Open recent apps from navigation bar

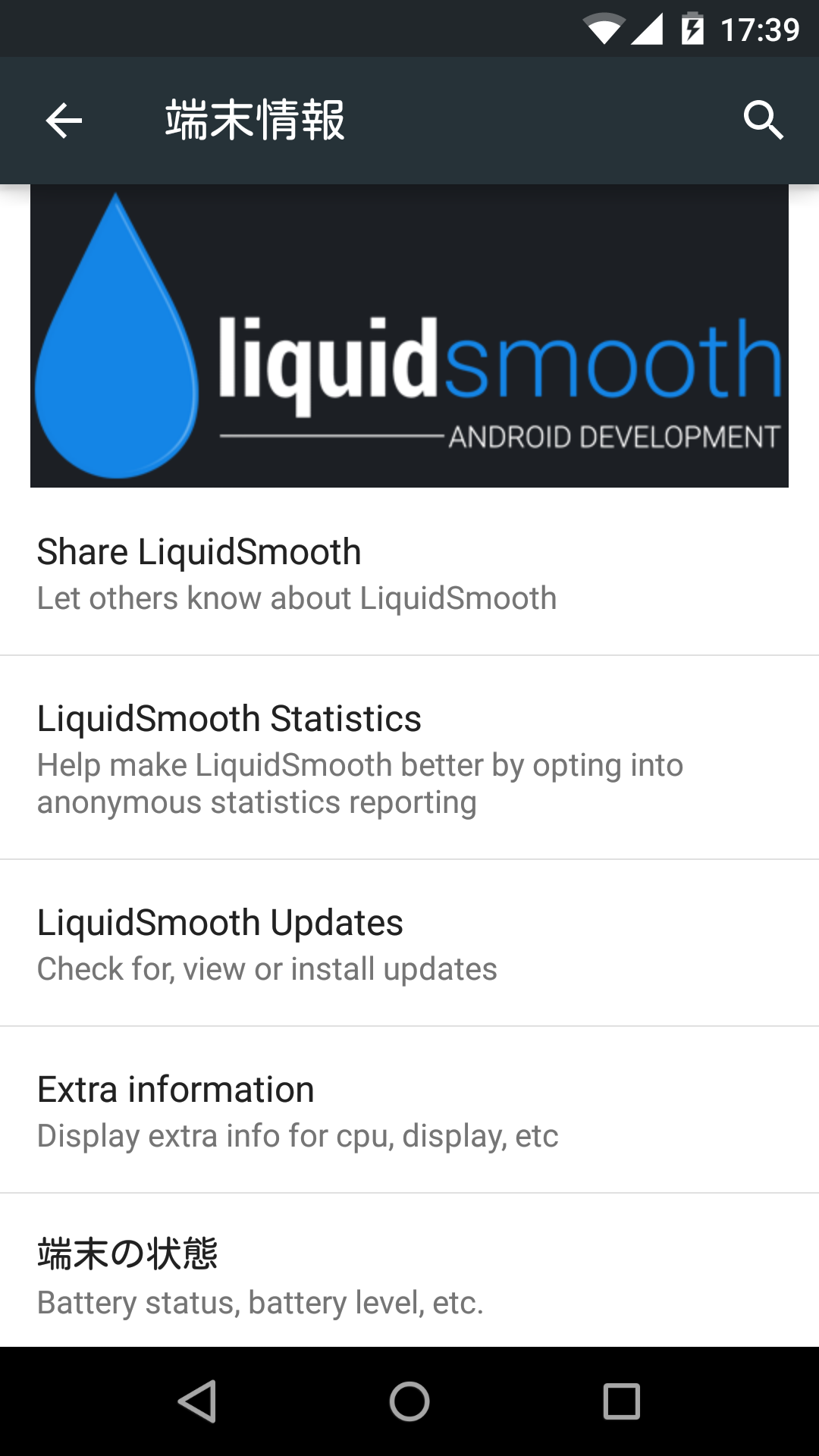tap(622, 1401)
